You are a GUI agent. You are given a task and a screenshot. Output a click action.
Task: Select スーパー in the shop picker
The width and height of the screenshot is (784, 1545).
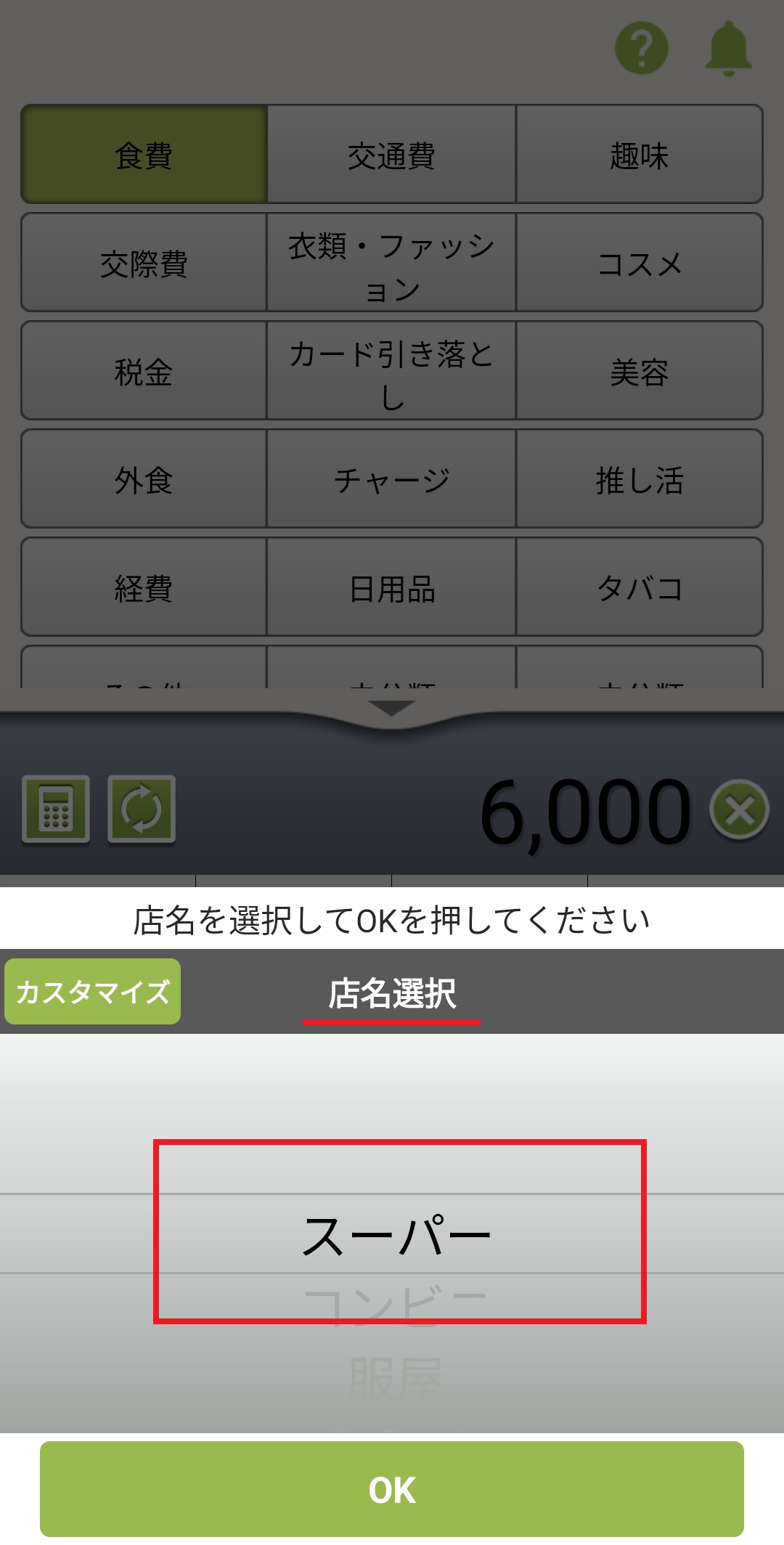[x=396, y=1234]
